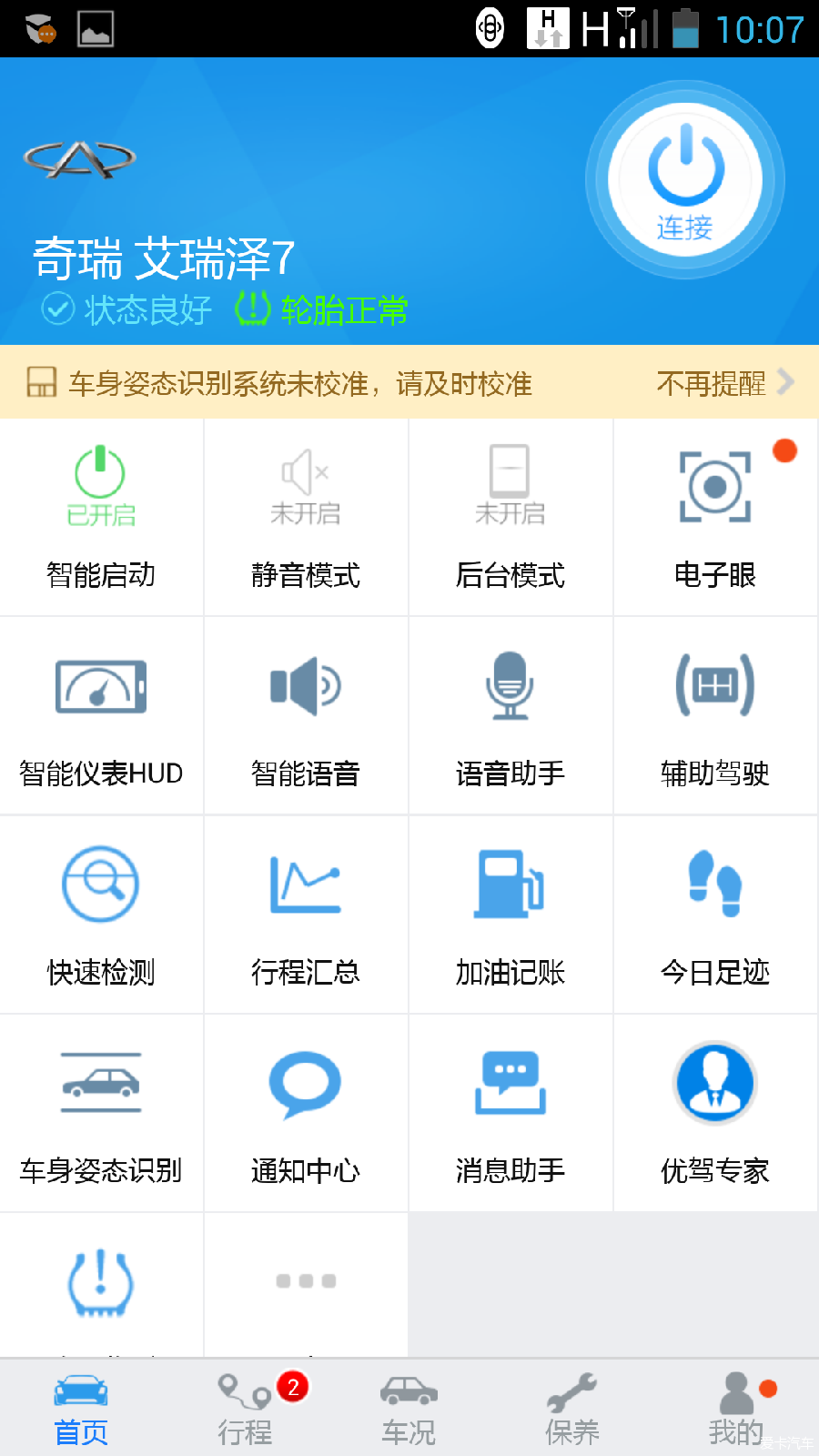The width and height of the screenshot is (819, 1456).
Task: Open 智能仪表HUD
Action: coord(101,715)
